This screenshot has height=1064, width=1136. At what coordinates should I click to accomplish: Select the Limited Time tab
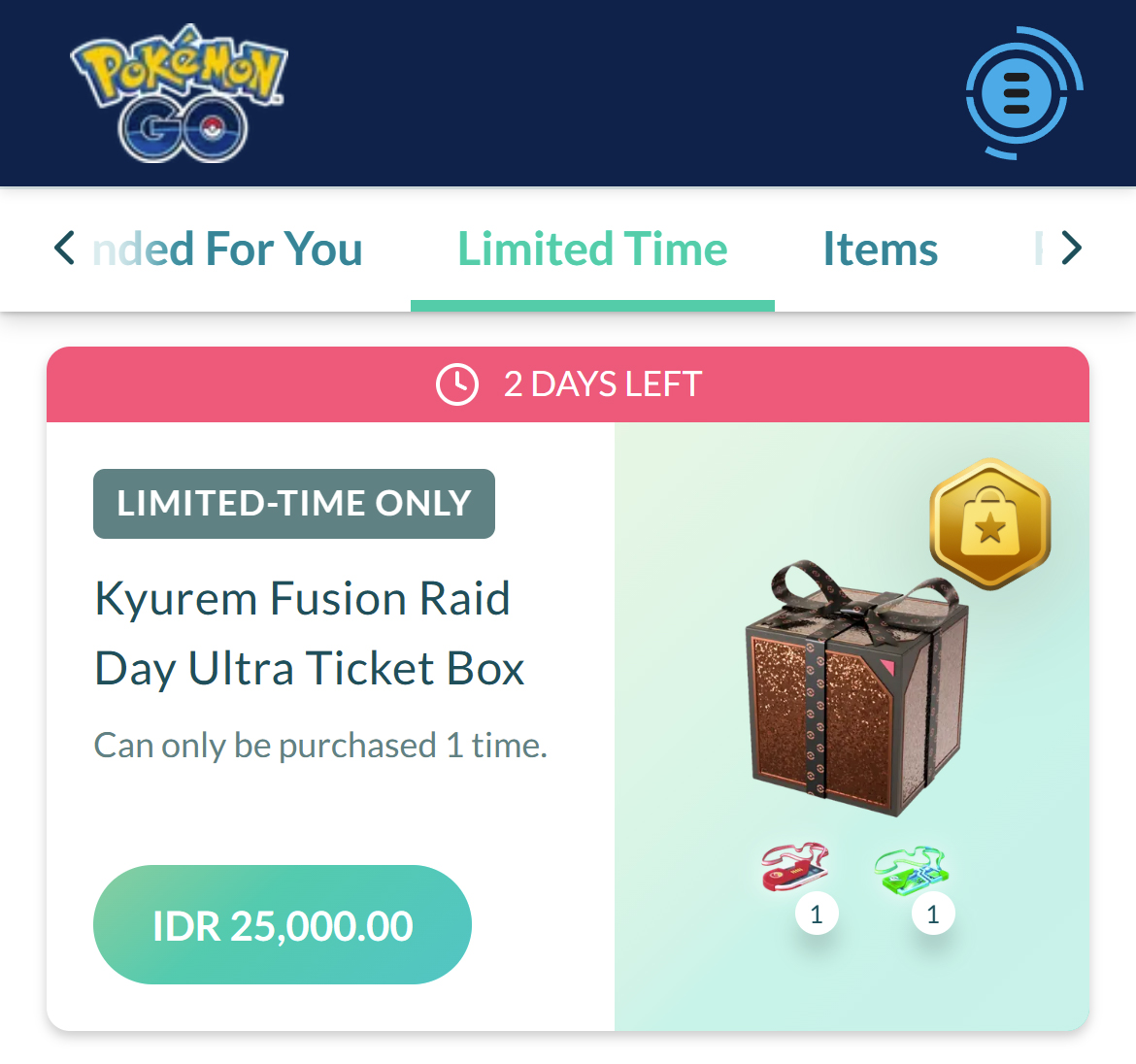592,249
